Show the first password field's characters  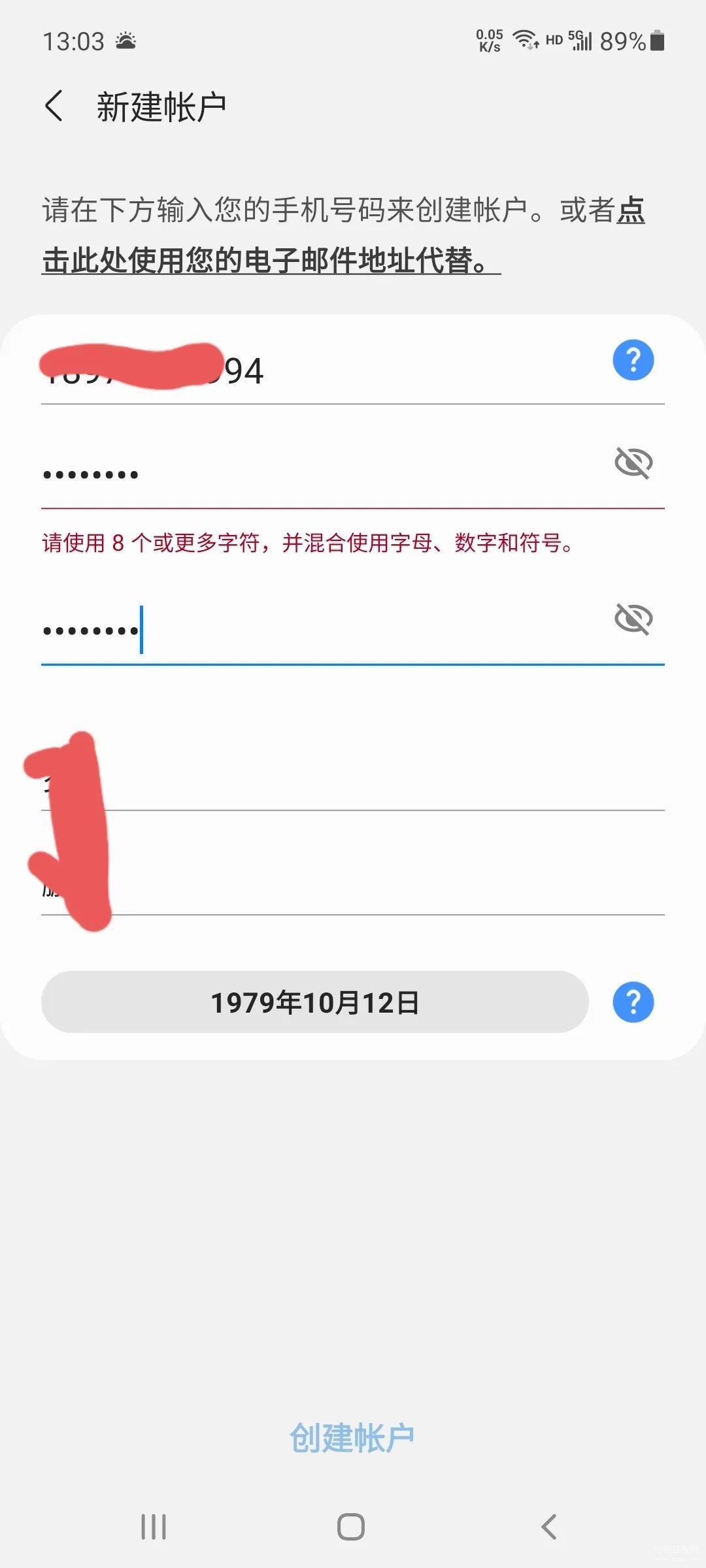point(633,463)
